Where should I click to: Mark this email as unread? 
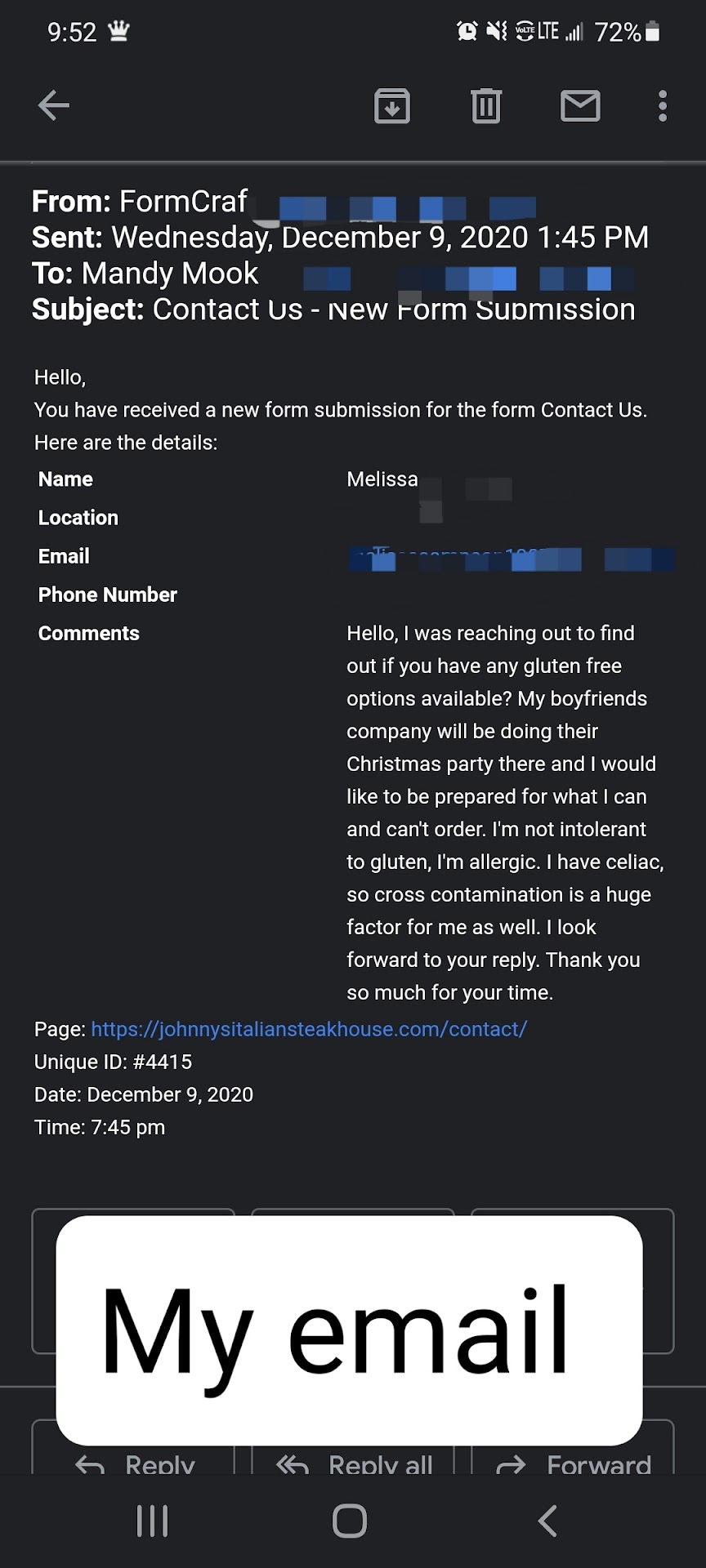click(x=580, y=106)
